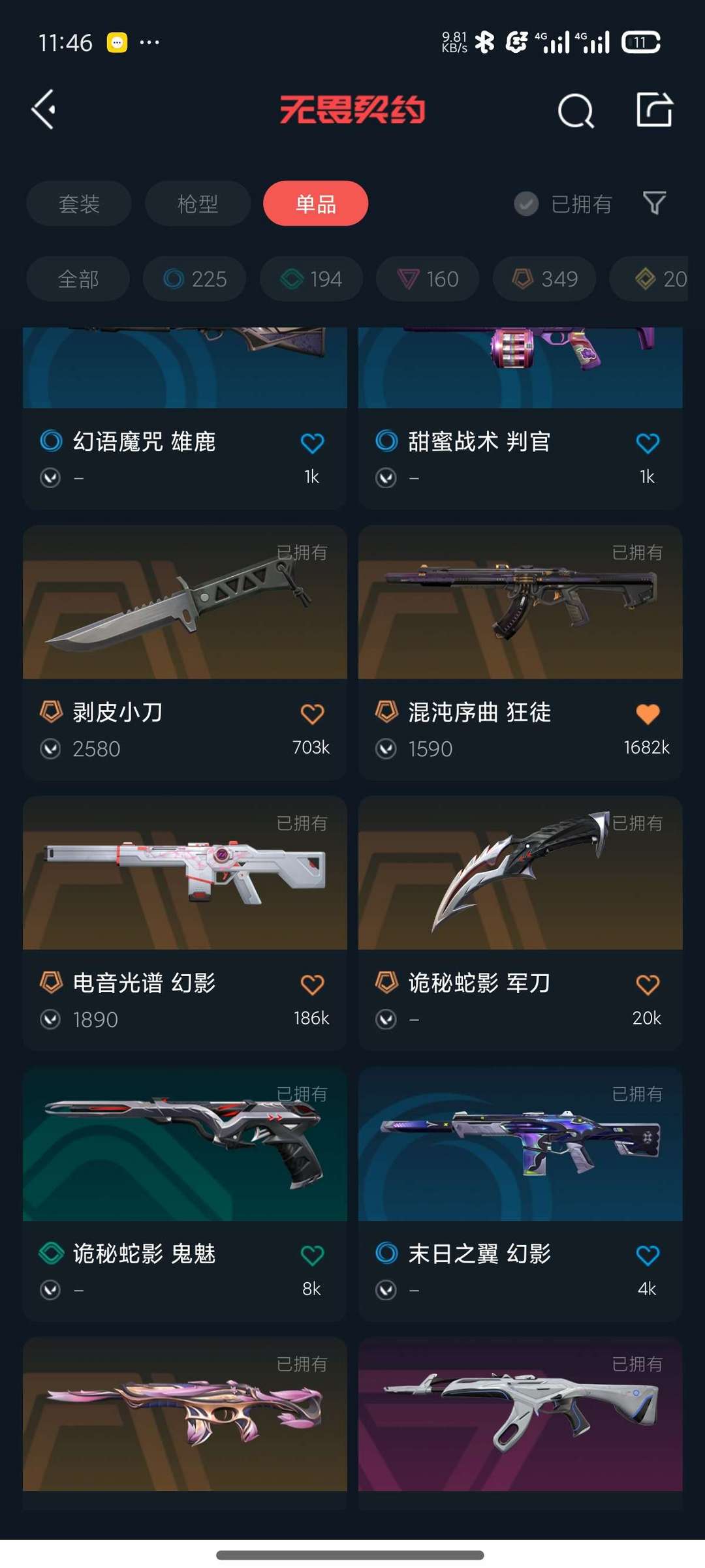Select the 单品 tab
This screenshot has width=705, height=1568.
point(316,204)
